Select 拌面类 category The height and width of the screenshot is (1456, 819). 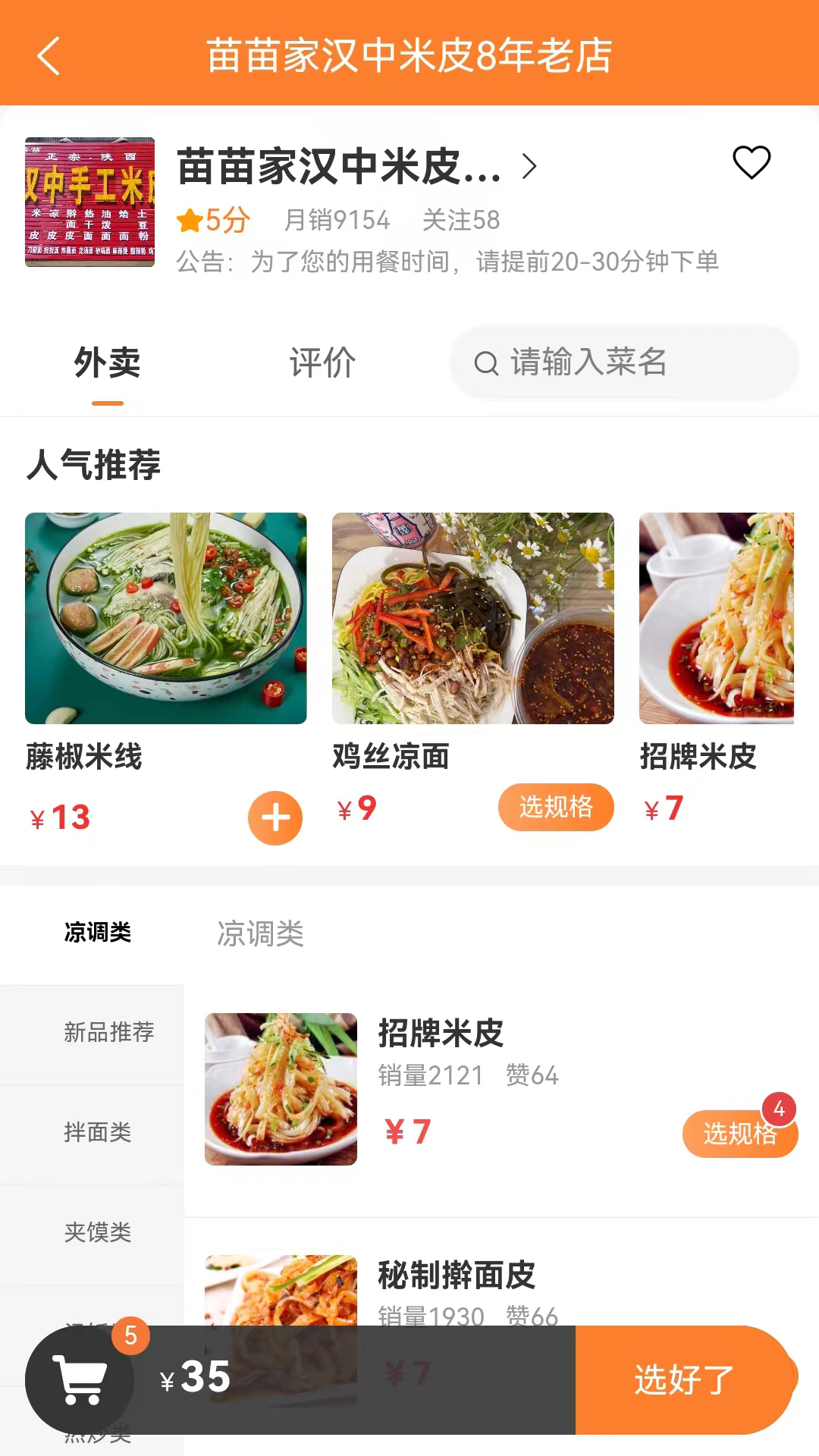pyautogui.click(x=99, y=1133)
